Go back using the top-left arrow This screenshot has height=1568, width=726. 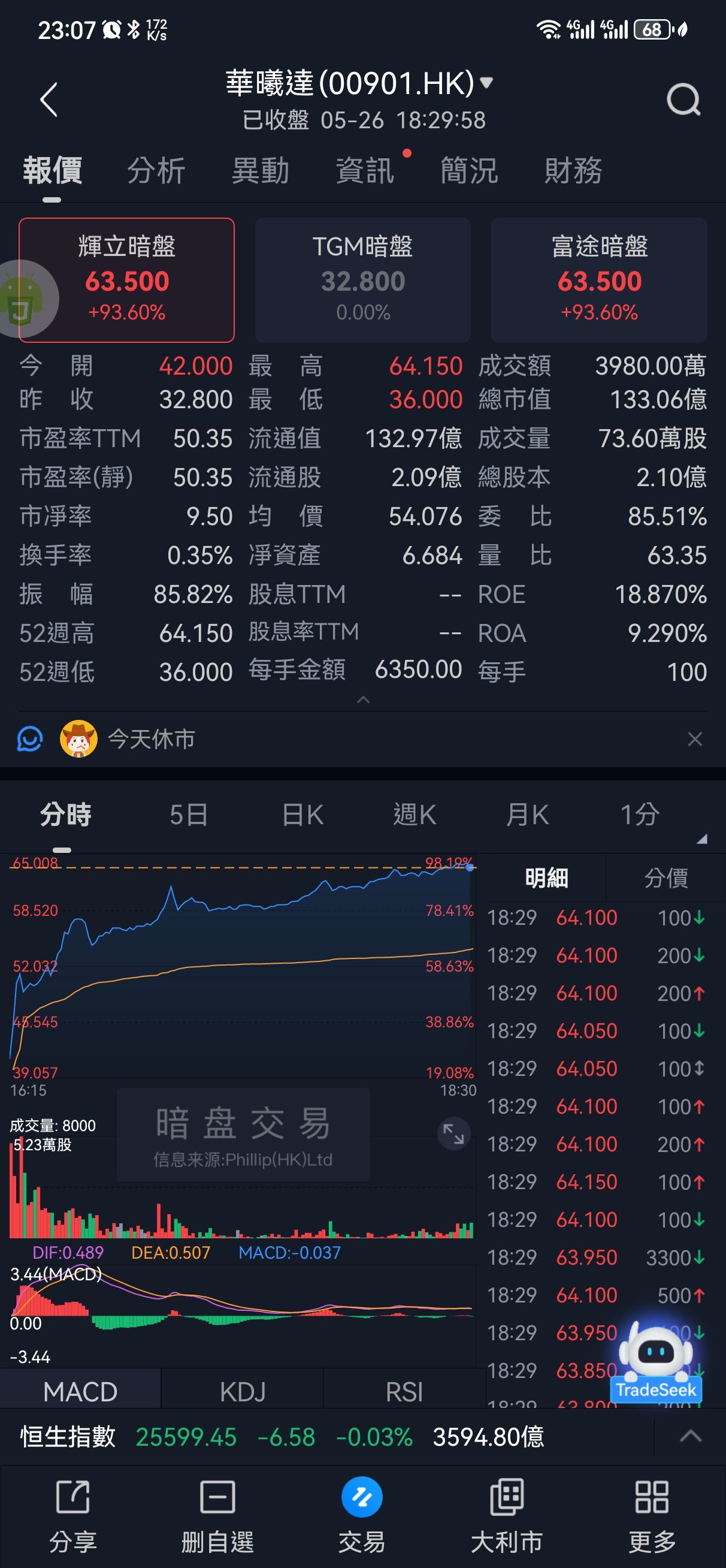click(x=49, y=99)
